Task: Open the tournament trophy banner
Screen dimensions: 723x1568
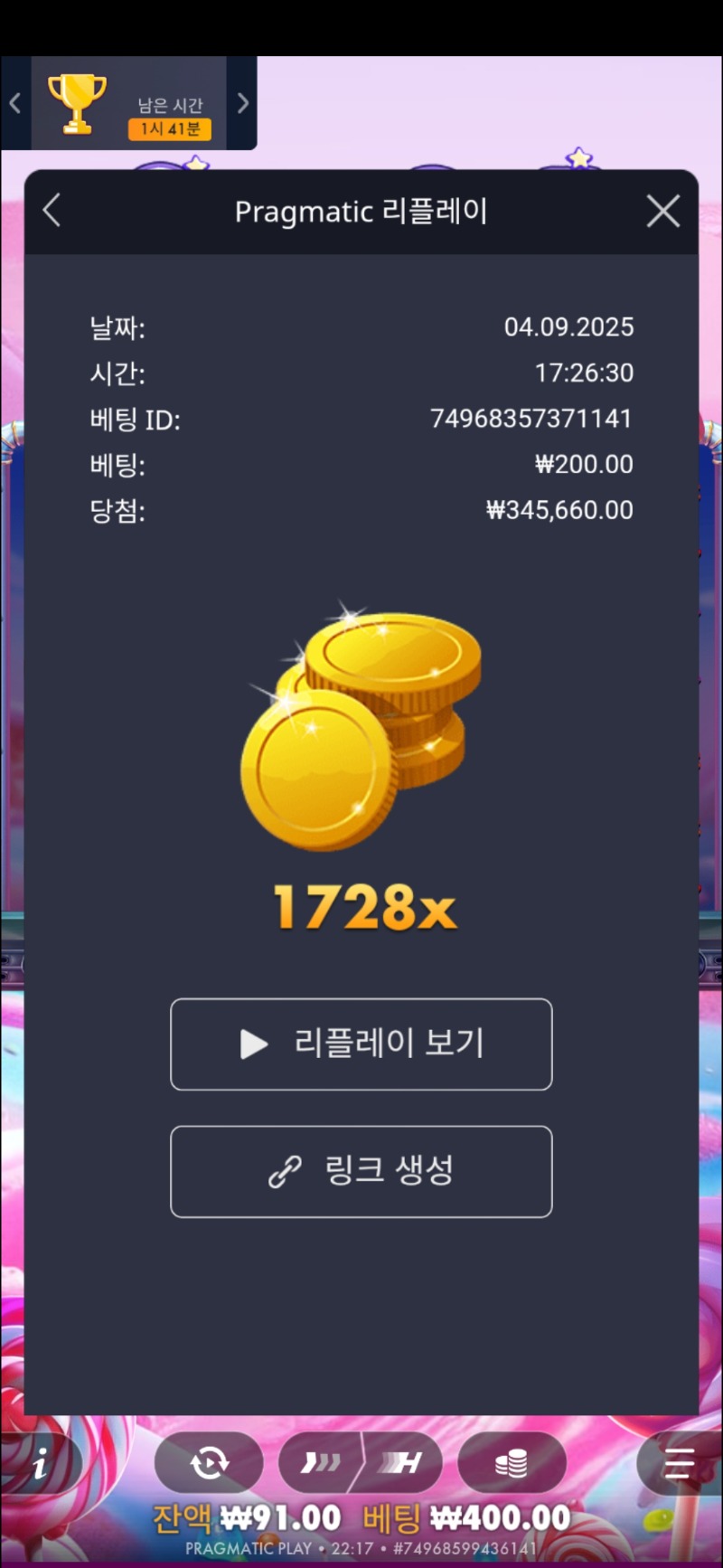Action: tap(128, 103)
